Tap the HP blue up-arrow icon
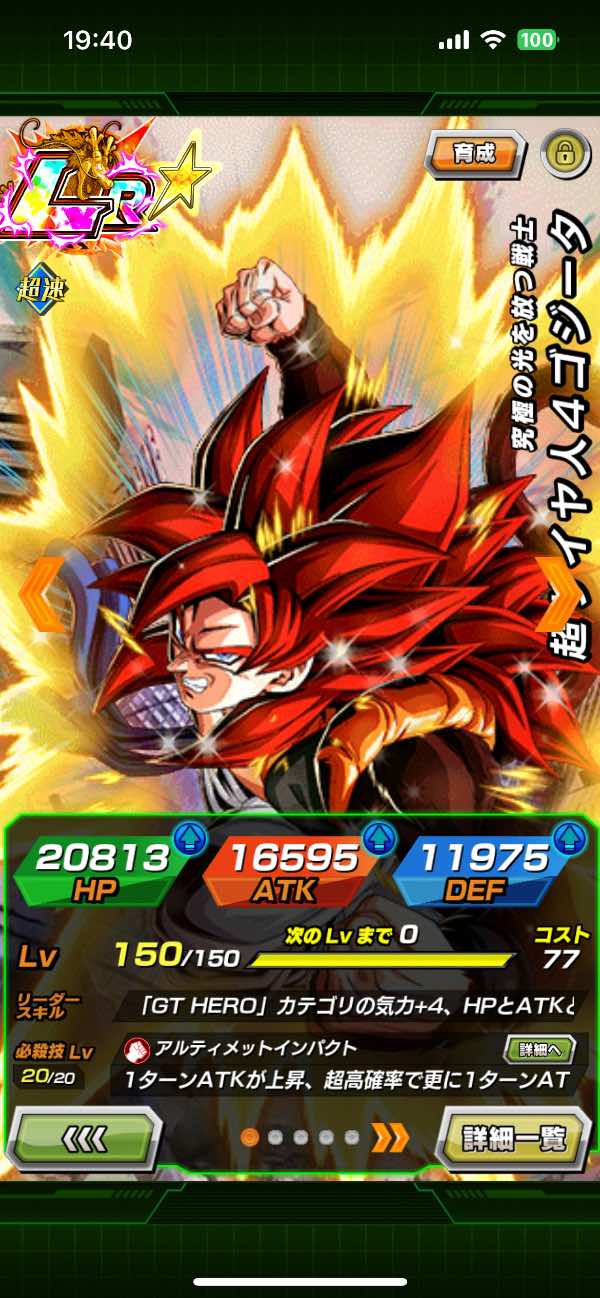Screen dimensions: 600x1298 pyautogui.click(x=189, y=839)
